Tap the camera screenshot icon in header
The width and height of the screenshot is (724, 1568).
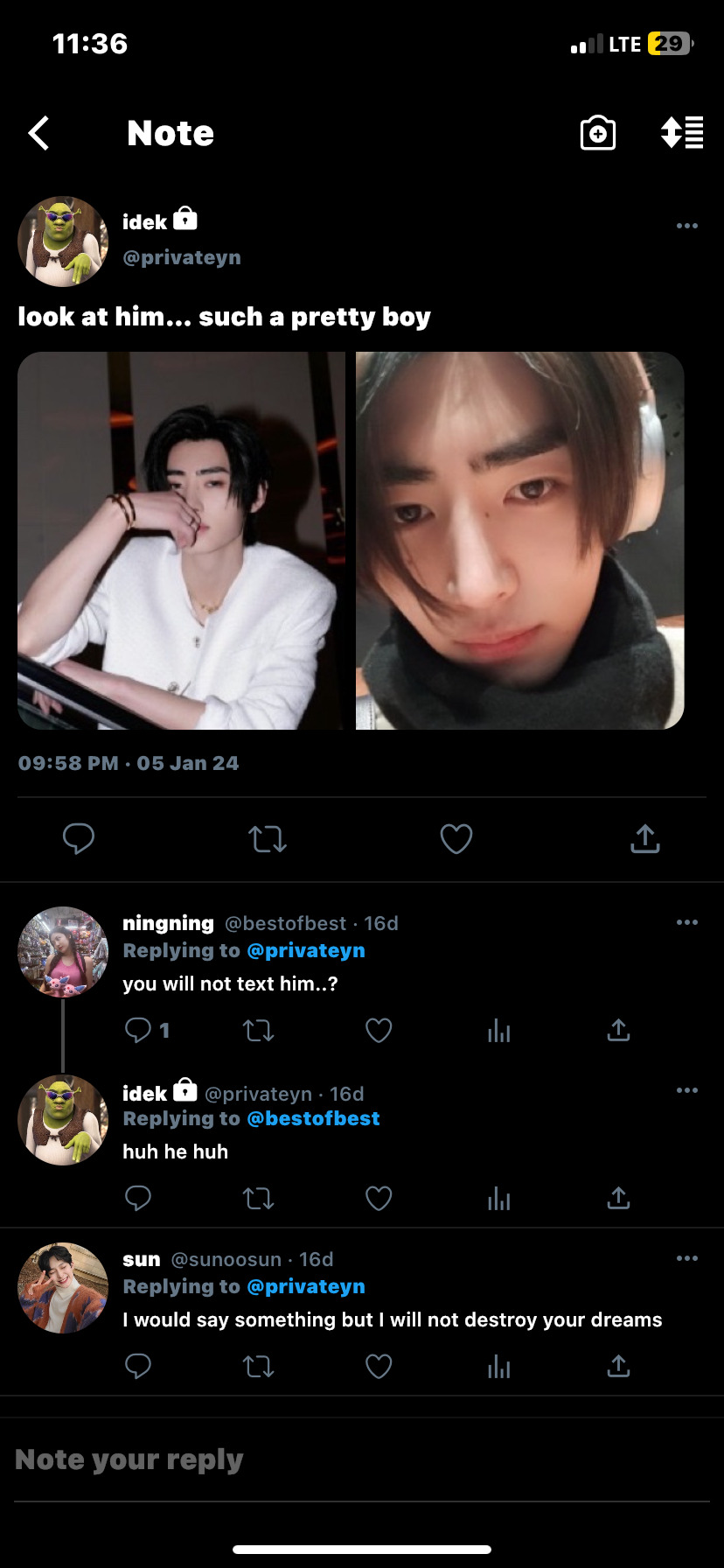click(x=598, y=133)
